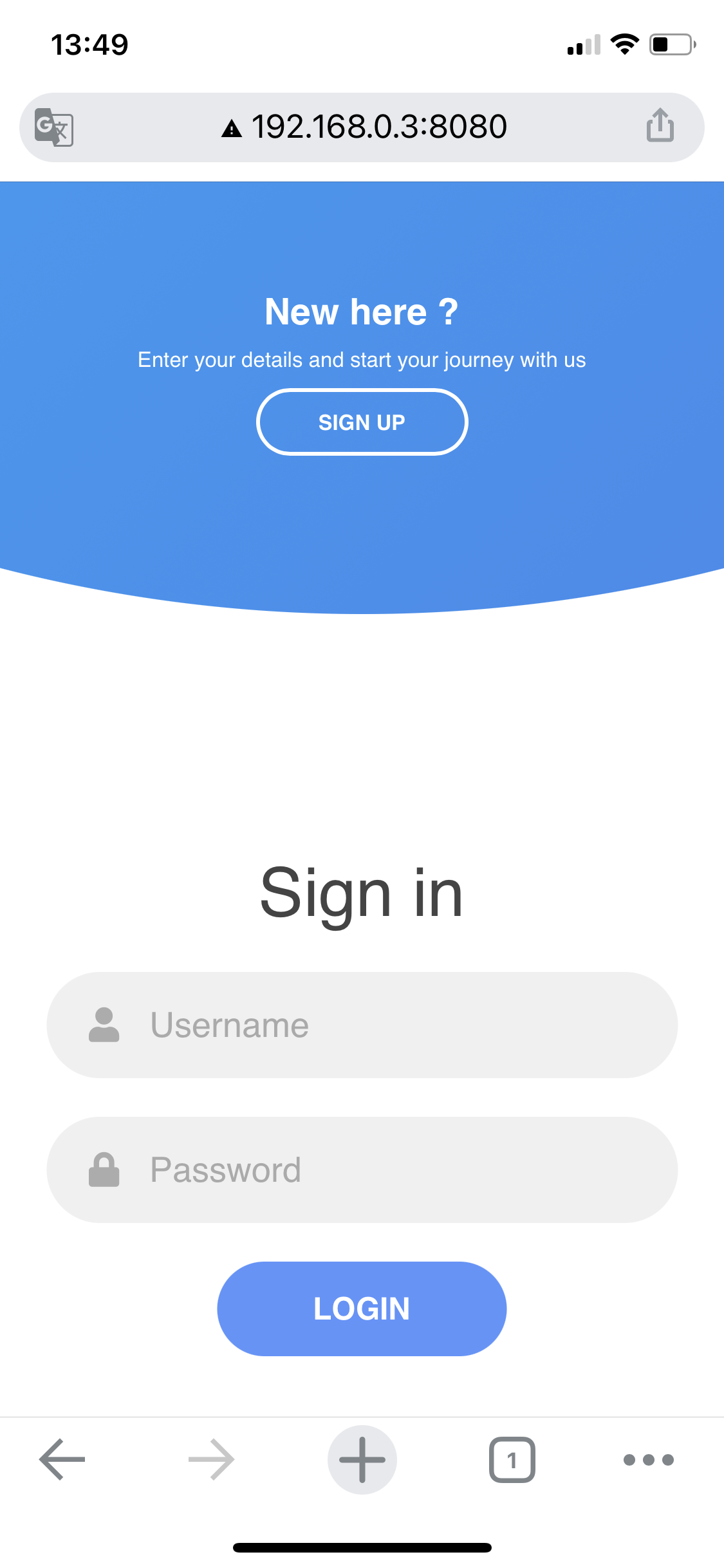Select the Password input field
The height and width of the screenshot is (1568, 724).
(x=362, y=1170)
